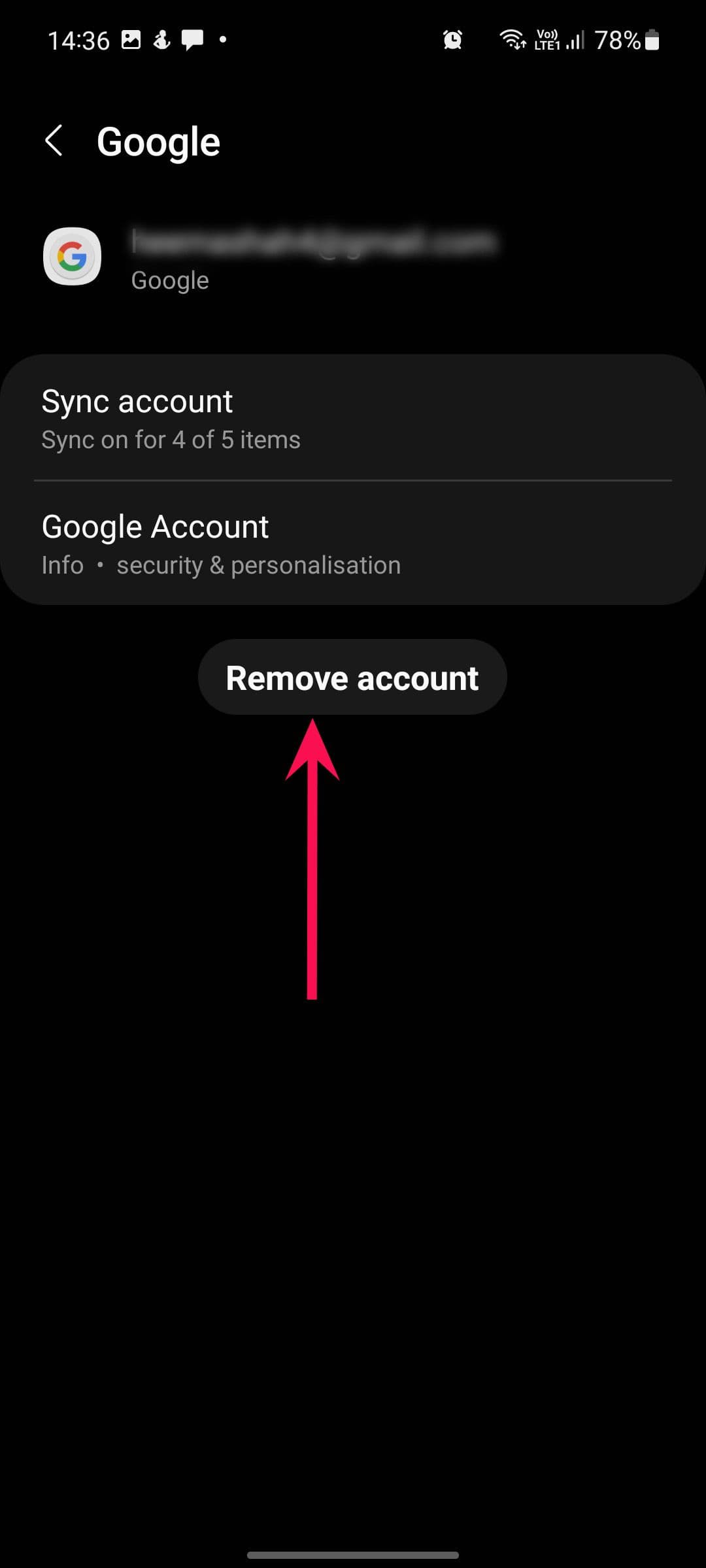This screenshot has width=706, height=1568.
Task: Open the alarm clock status icon
Action: [x=452, y=40]
